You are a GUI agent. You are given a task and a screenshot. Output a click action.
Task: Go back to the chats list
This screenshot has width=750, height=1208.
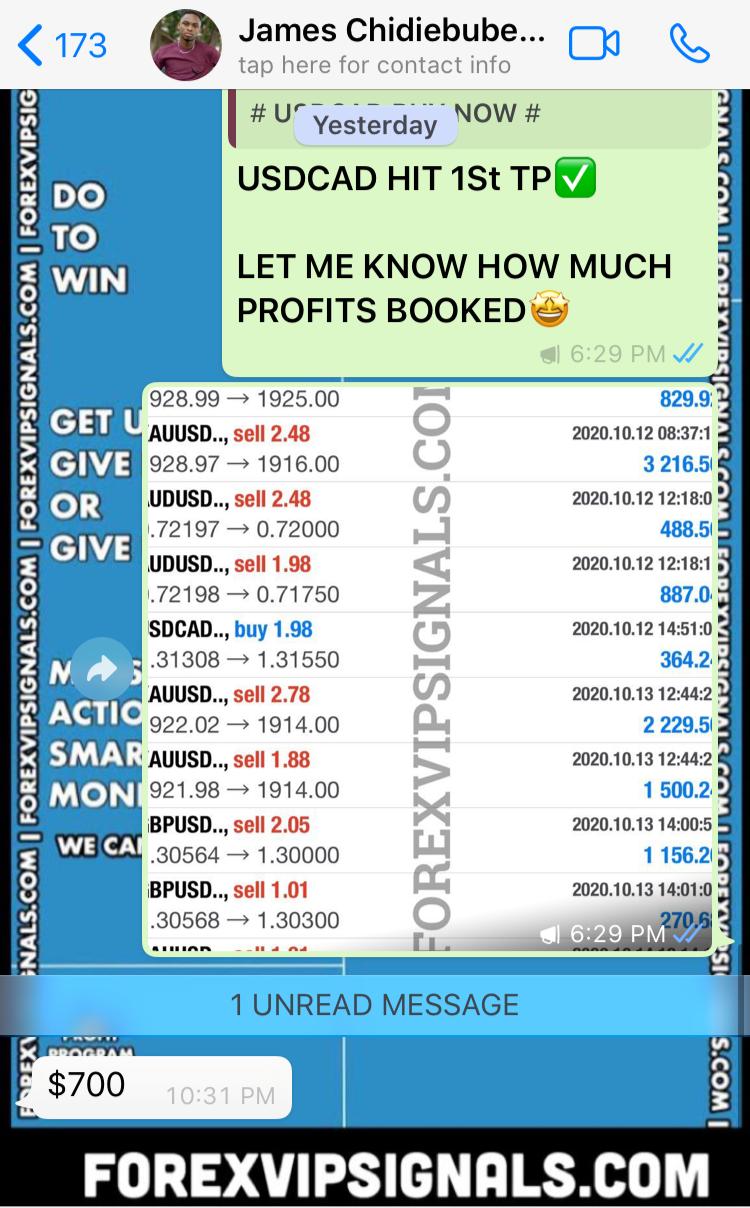pos(60,45)
